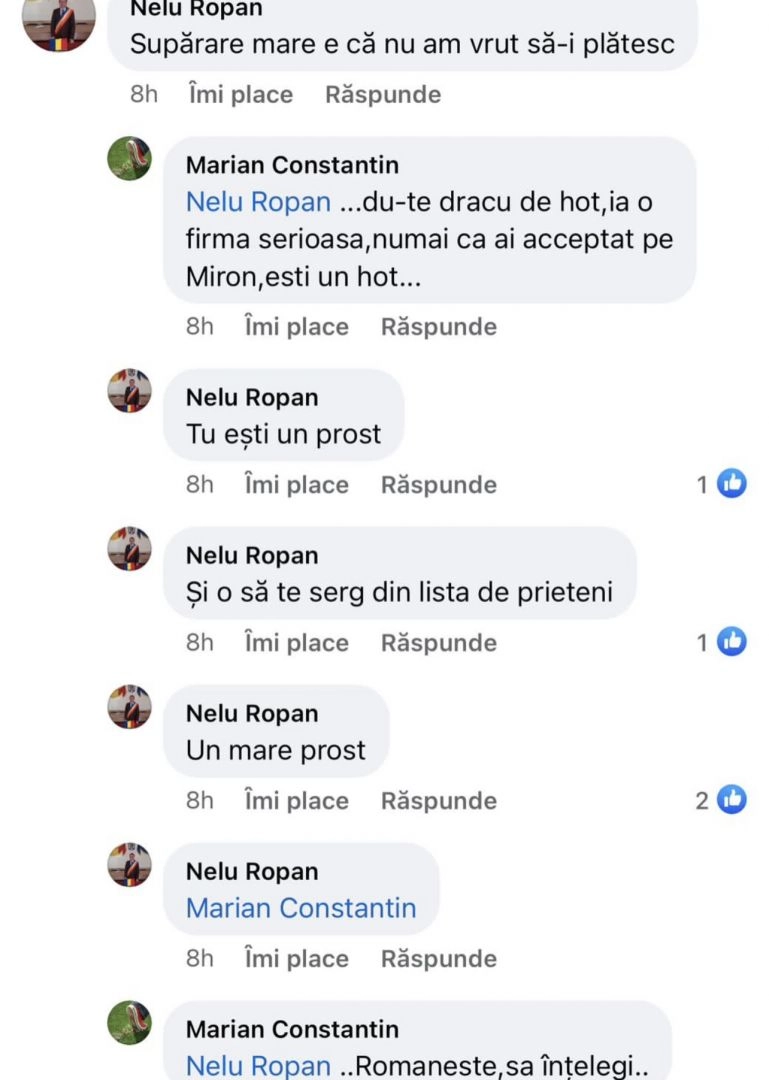Like the comment "Un mare prost"
The image size is (769, 1080).
coord(296,801)
